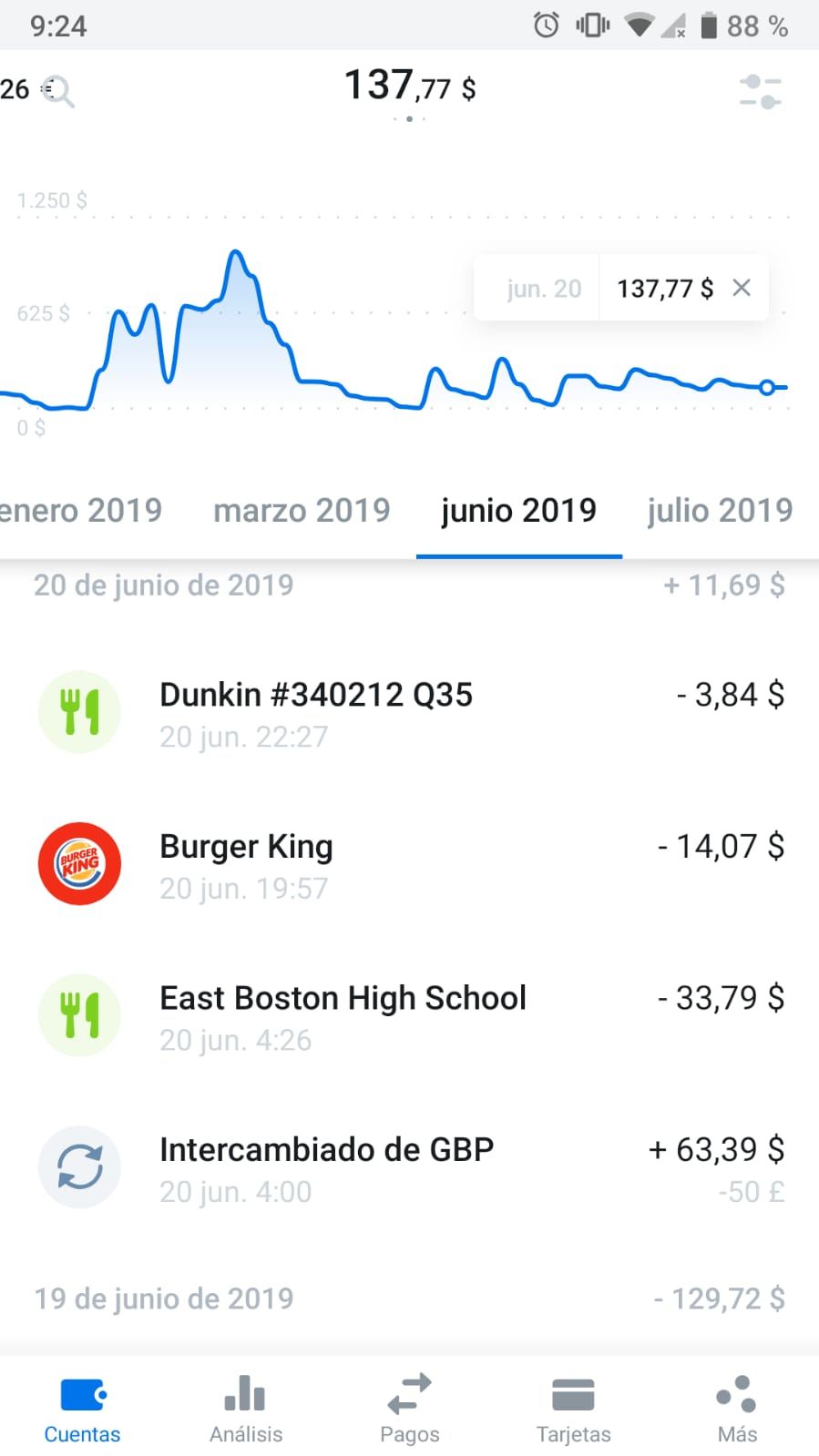This screenshot has height=1456, width=819.
Task: Tap the Más tab
Action: [x=737, y=1408]
